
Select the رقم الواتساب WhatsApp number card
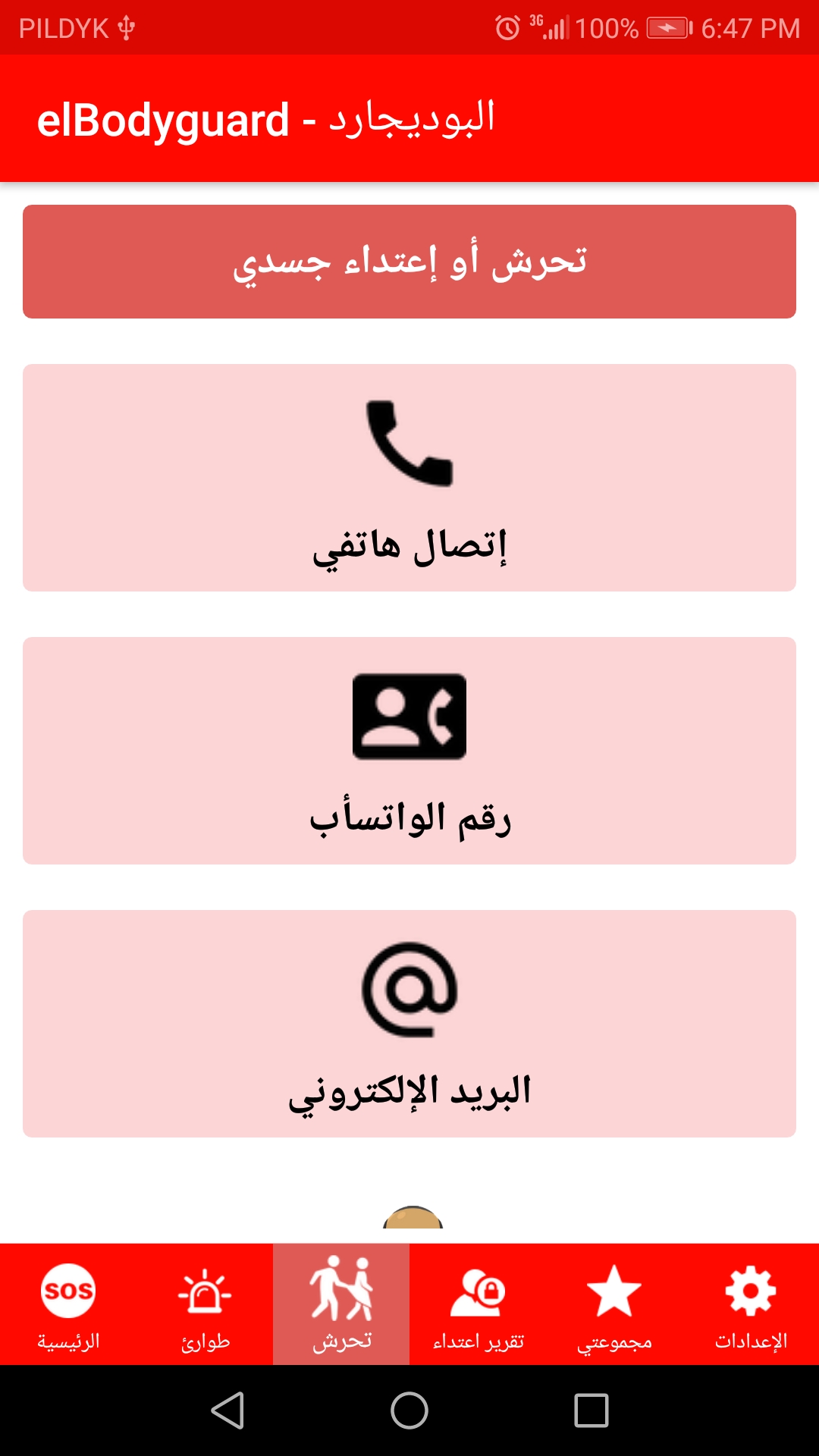click(x=409, y=751)
